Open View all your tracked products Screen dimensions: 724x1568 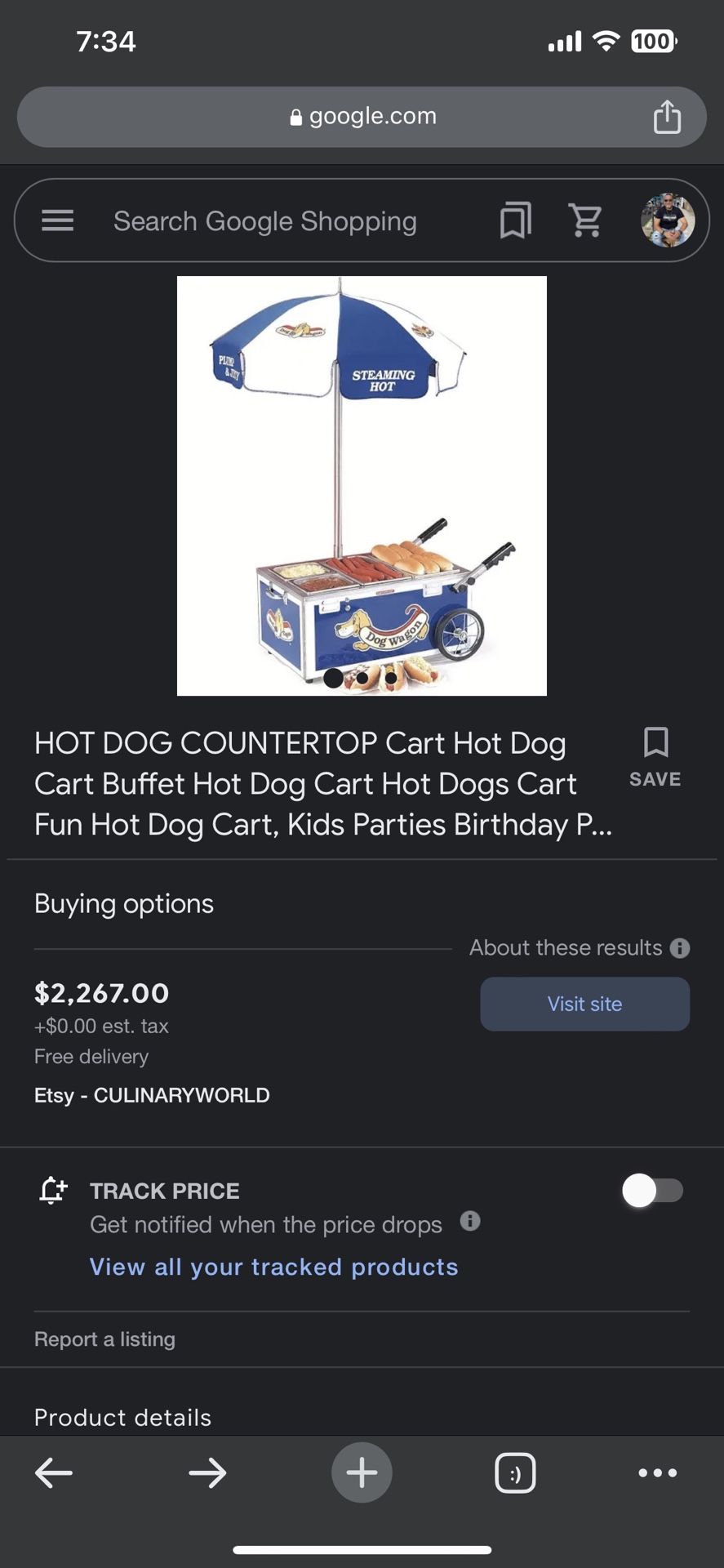(x=273, y=1267)
